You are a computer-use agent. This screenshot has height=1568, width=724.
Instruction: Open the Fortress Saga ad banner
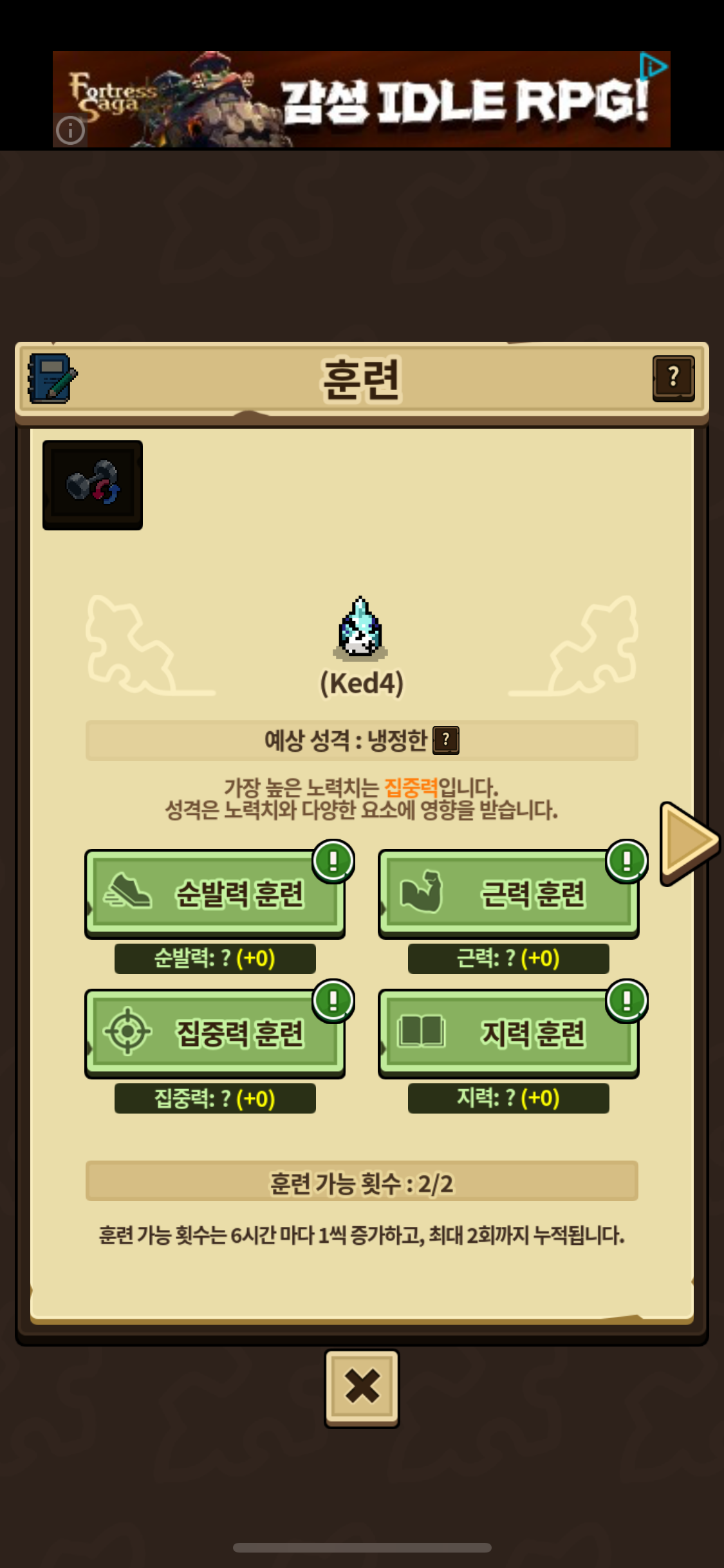point(386,100)
